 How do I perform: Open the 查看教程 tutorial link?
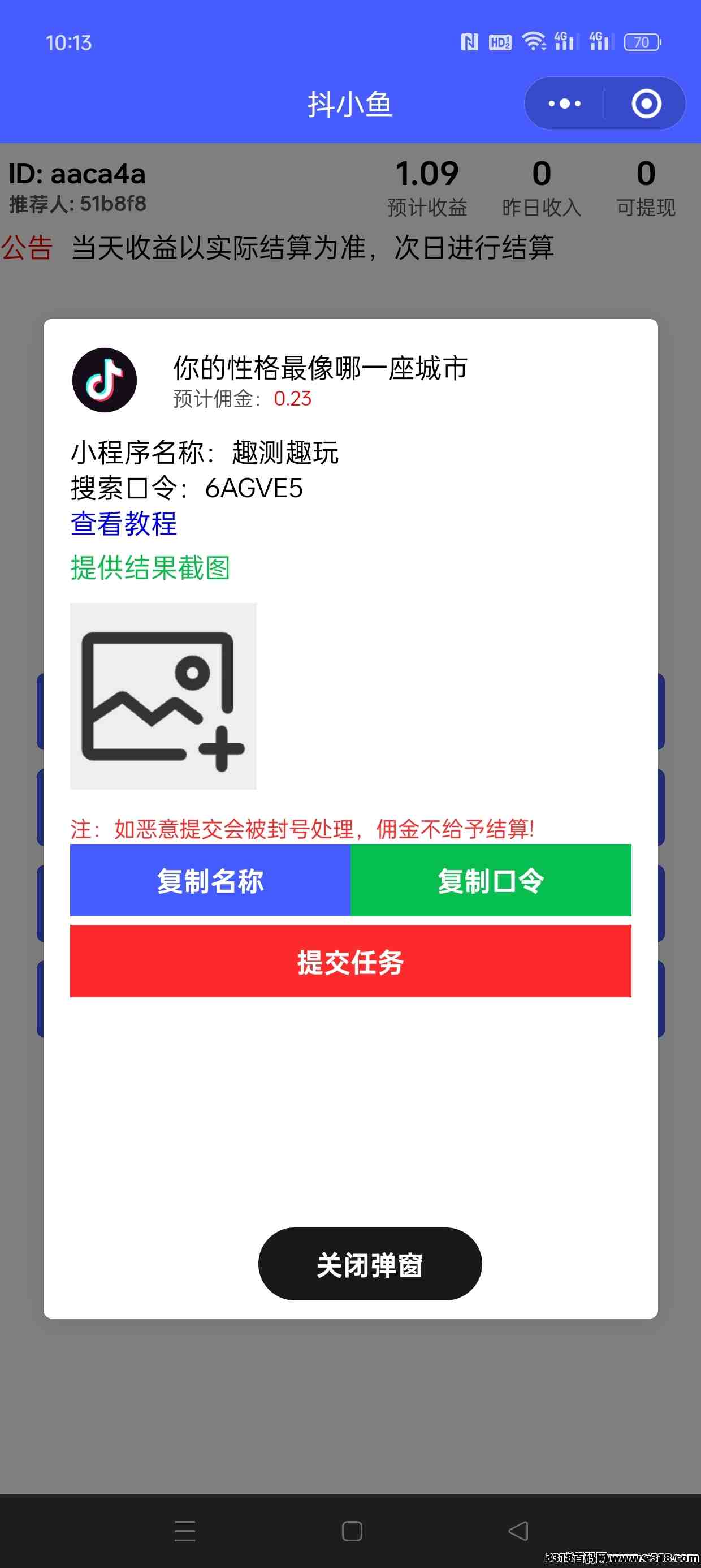click(124, 524)
